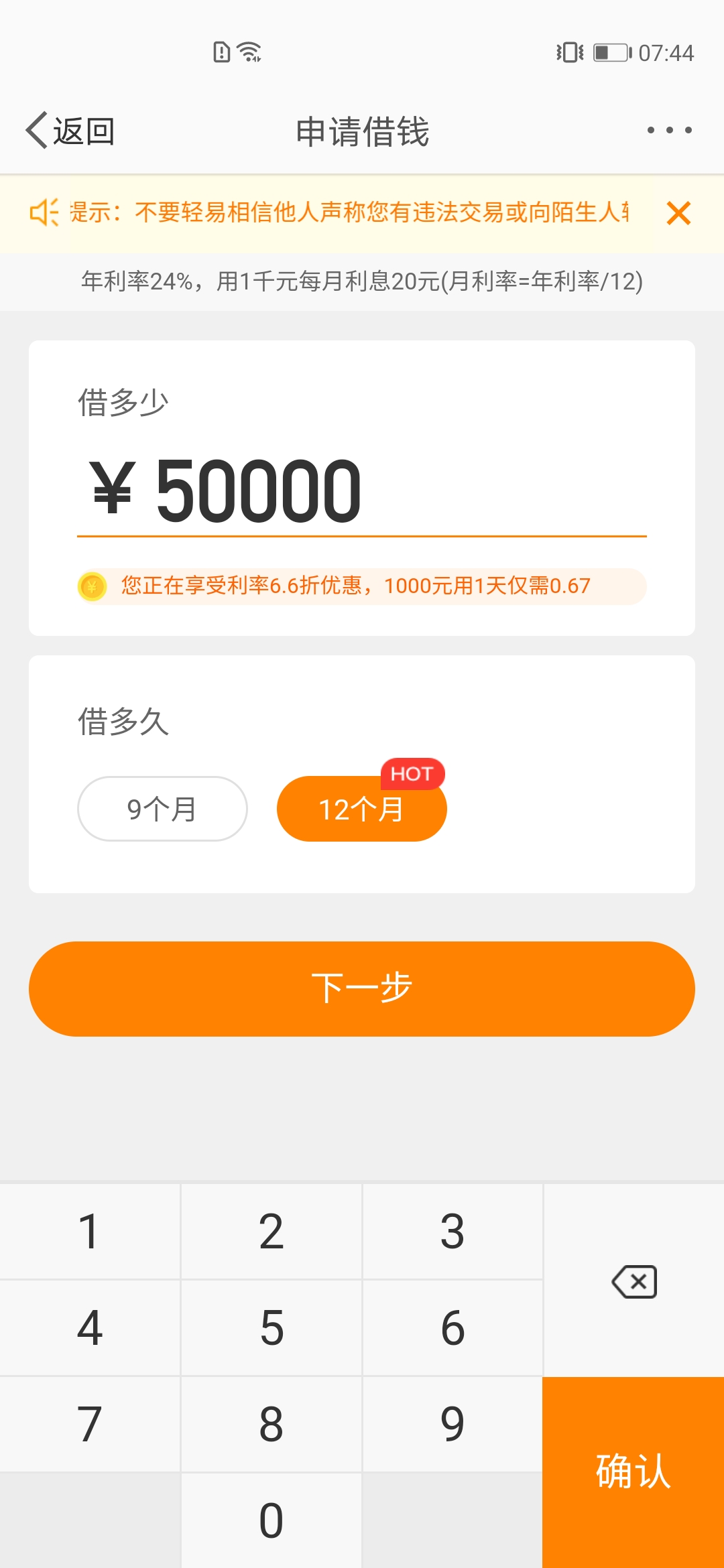This screenshot has height=1568, width=724.
Task: Tap the HOT badge above 12个月
Action: pos(412,774)
